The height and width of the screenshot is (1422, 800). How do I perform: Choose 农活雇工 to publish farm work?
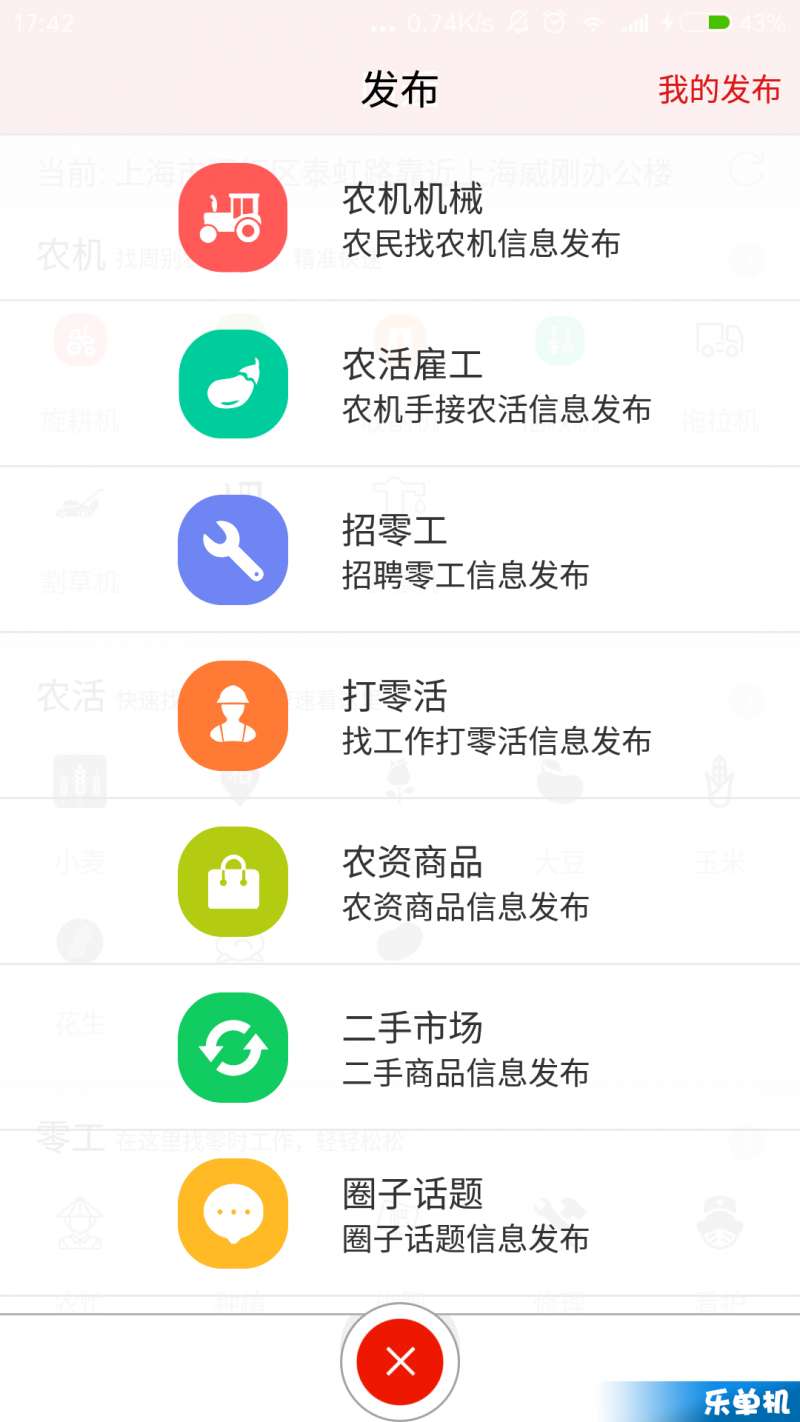click(400, 384)
